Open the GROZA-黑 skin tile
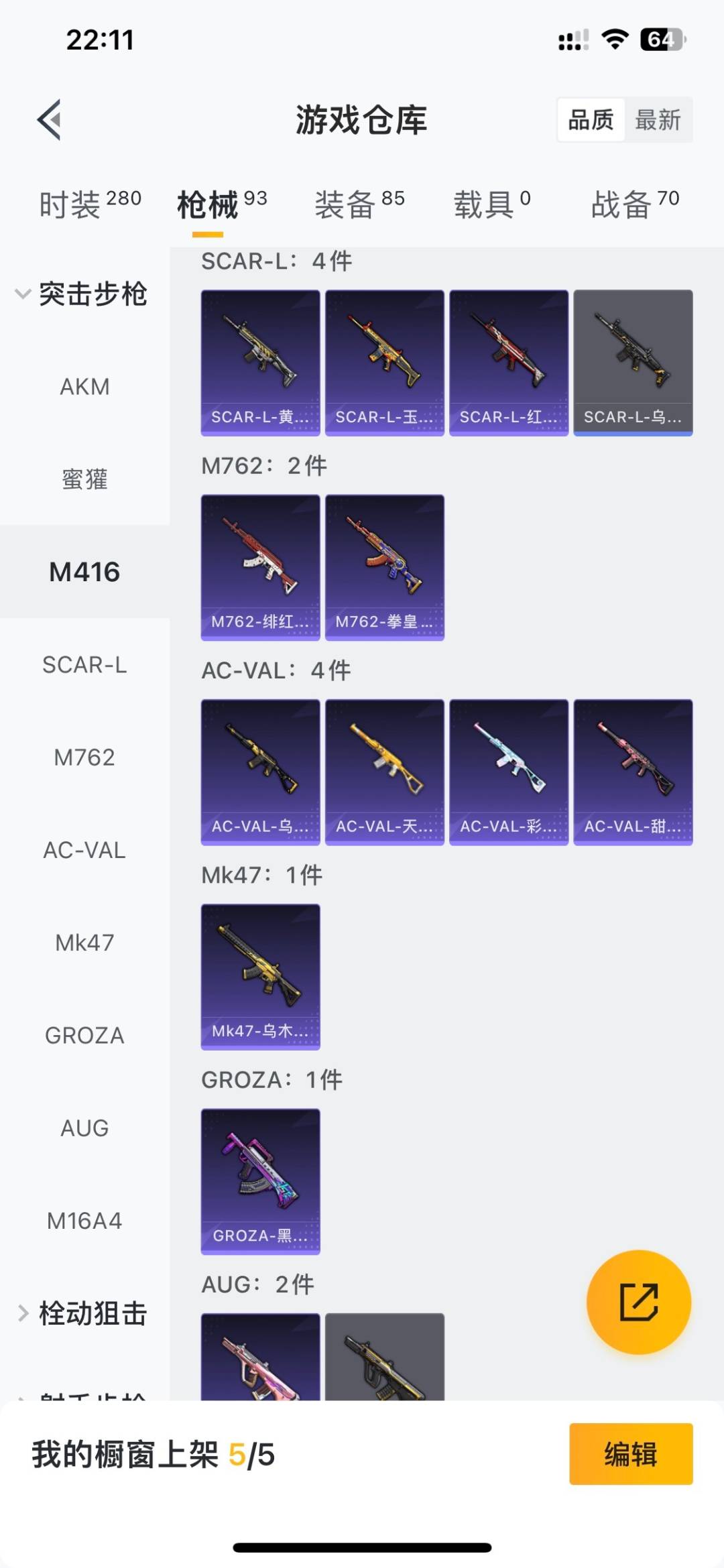Image resolution: width=724 pixels, height=1568 pixels. 261,1181
